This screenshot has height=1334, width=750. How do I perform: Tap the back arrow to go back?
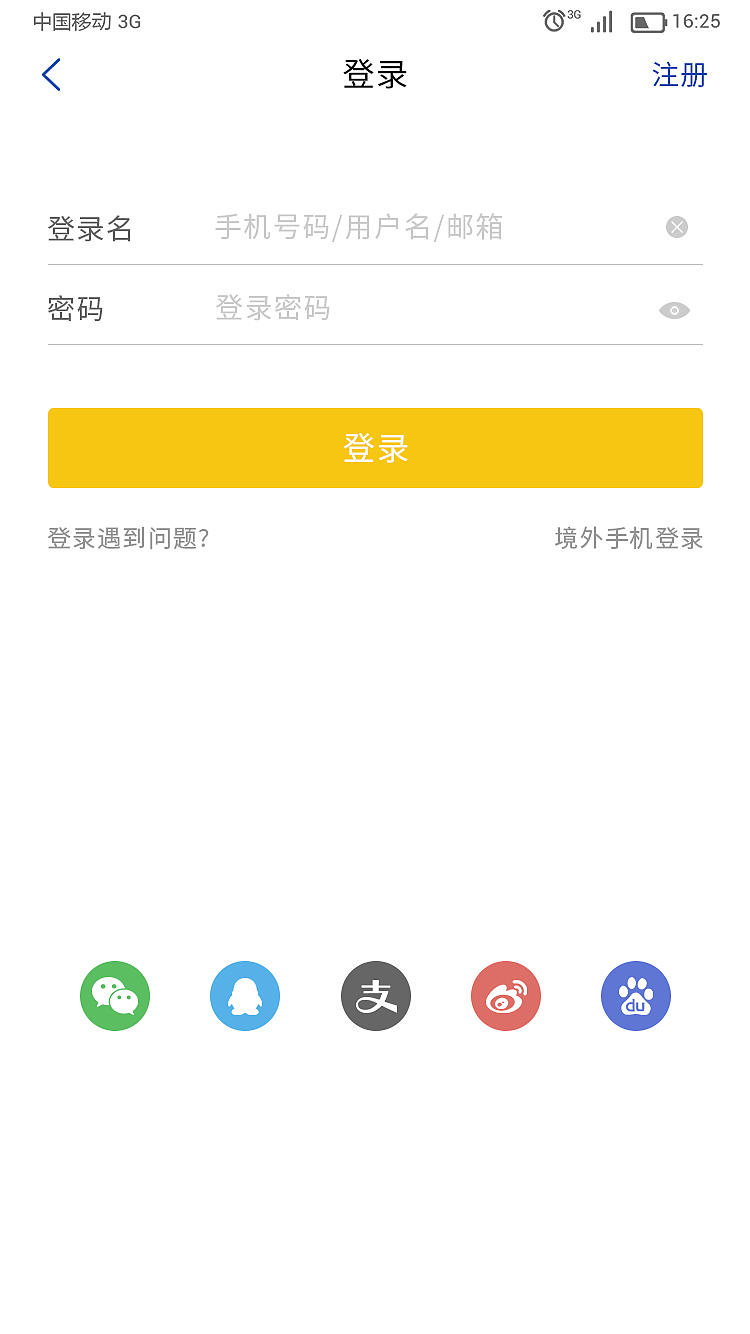[x=51, y=74]
